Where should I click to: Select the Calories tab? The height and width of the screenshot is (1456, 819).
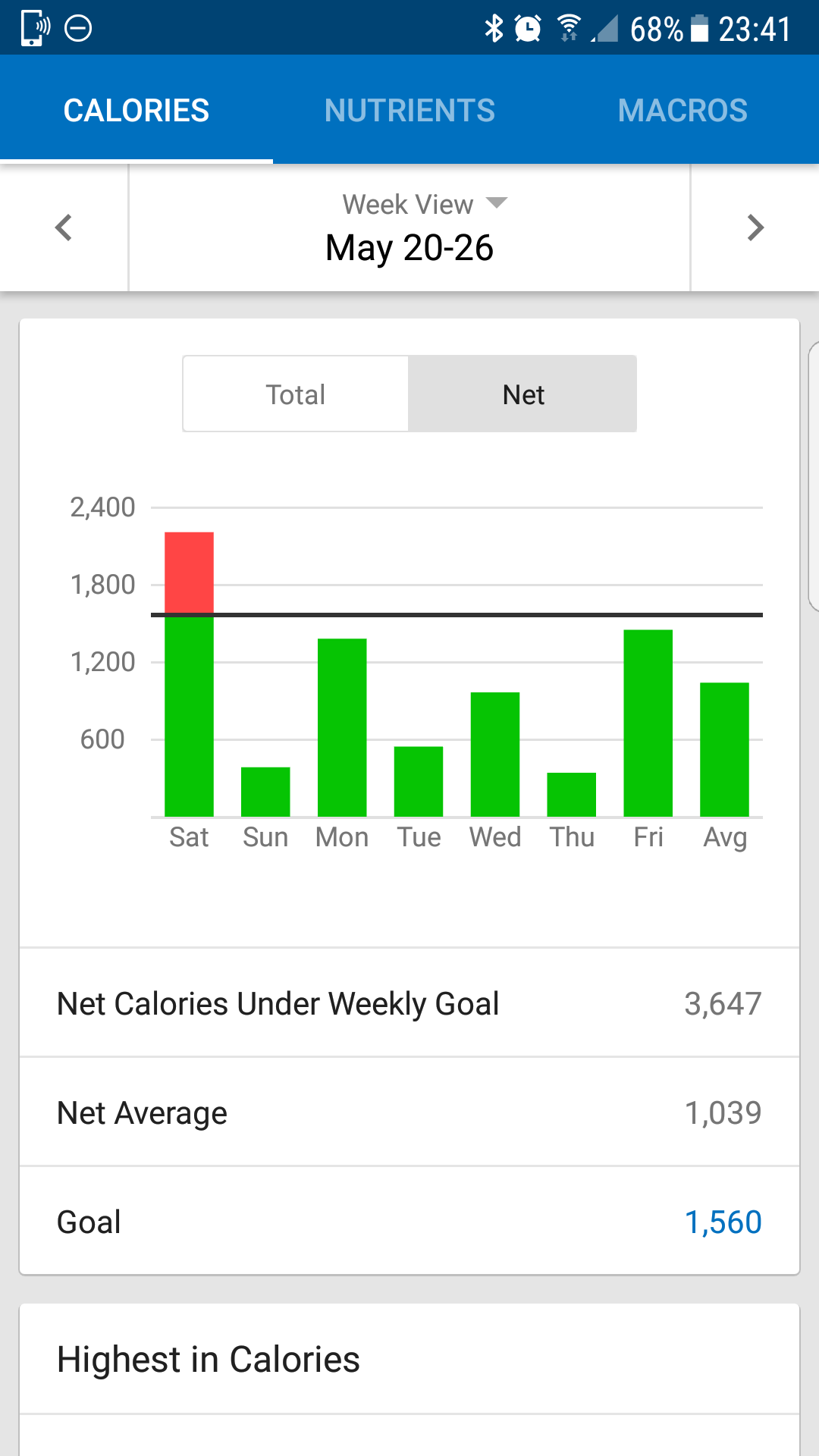coord(136,111)
